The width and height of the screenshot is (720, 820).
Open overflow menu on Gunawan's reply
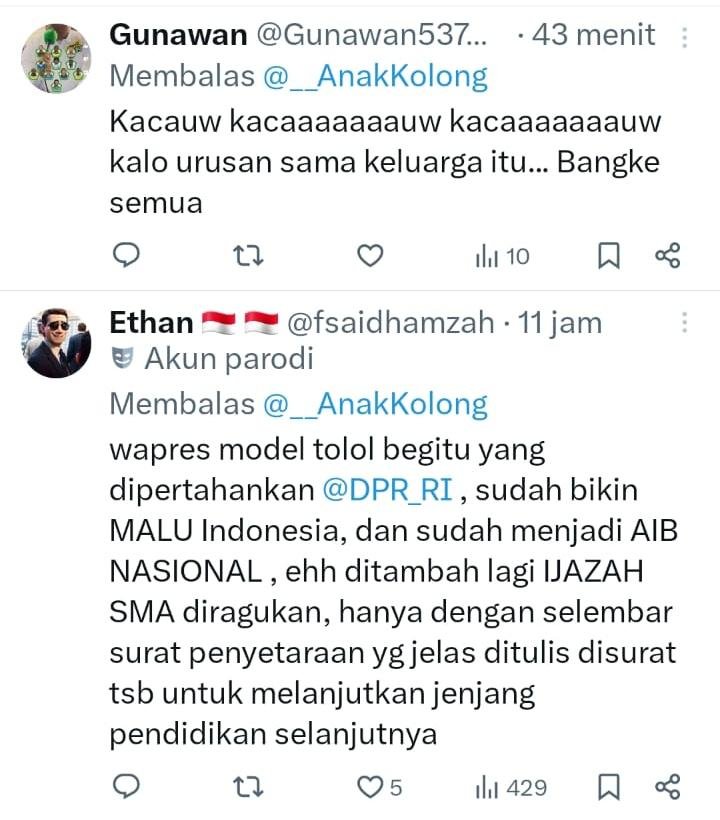click(685, 38)
